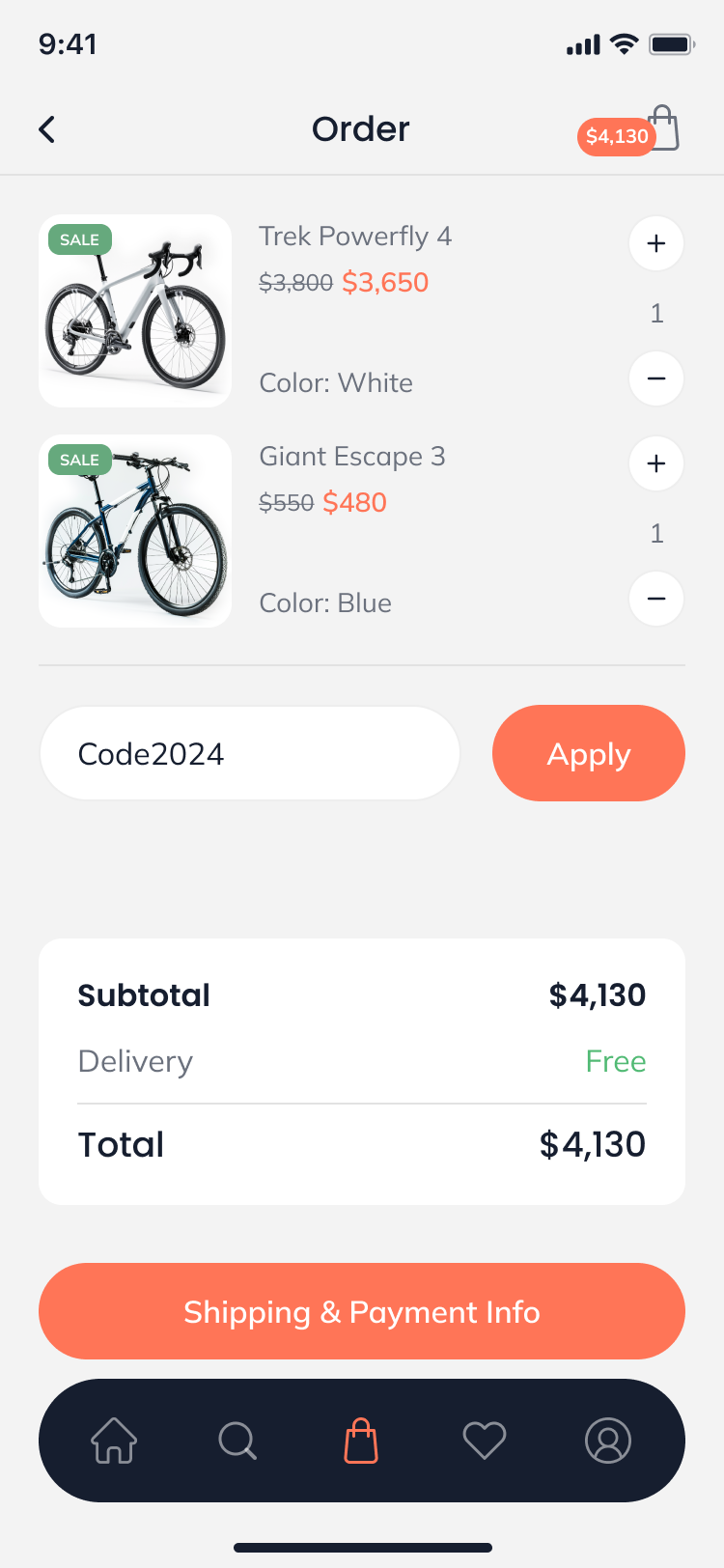Select the SALE badge on Giant Escape 3

[79, 460]
